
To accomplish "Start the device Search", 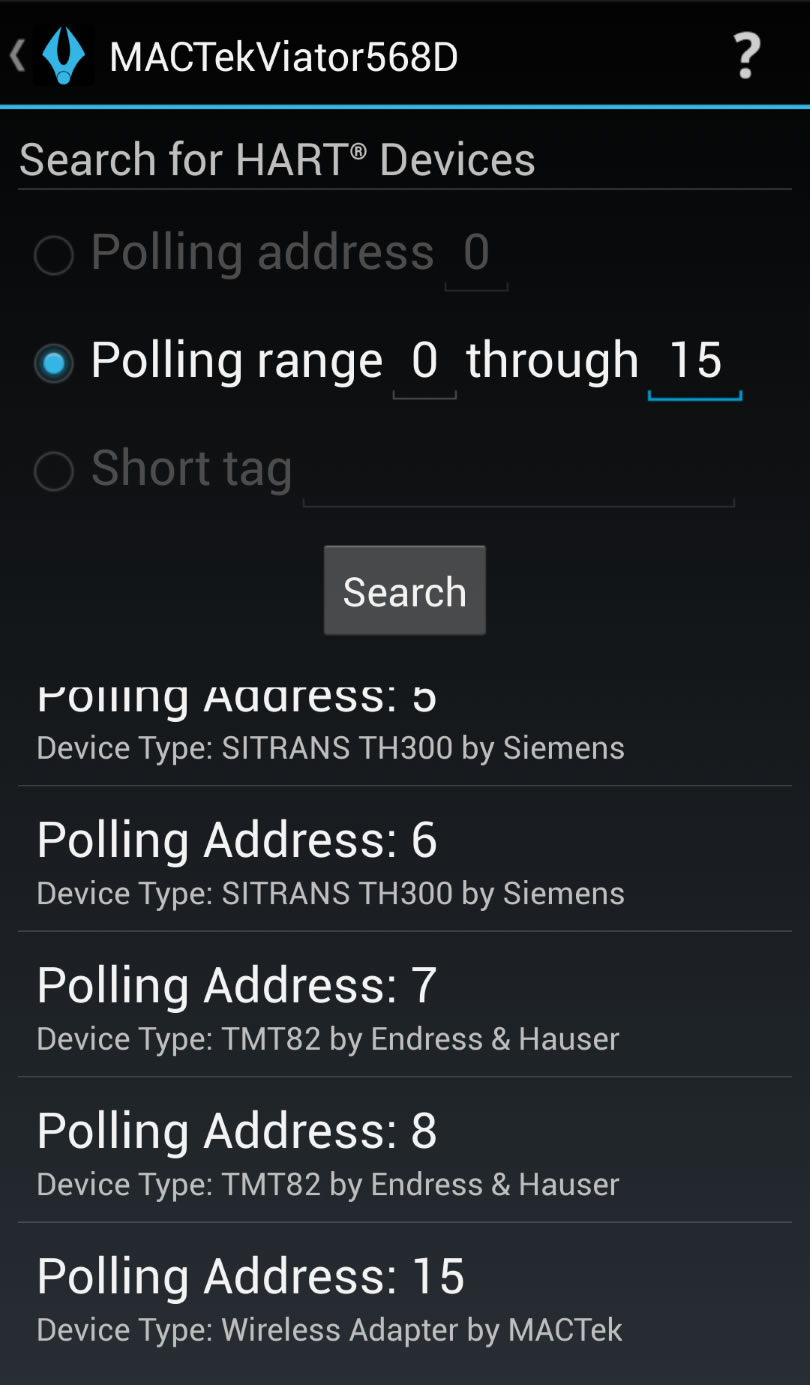I will [x=404, y=591].
